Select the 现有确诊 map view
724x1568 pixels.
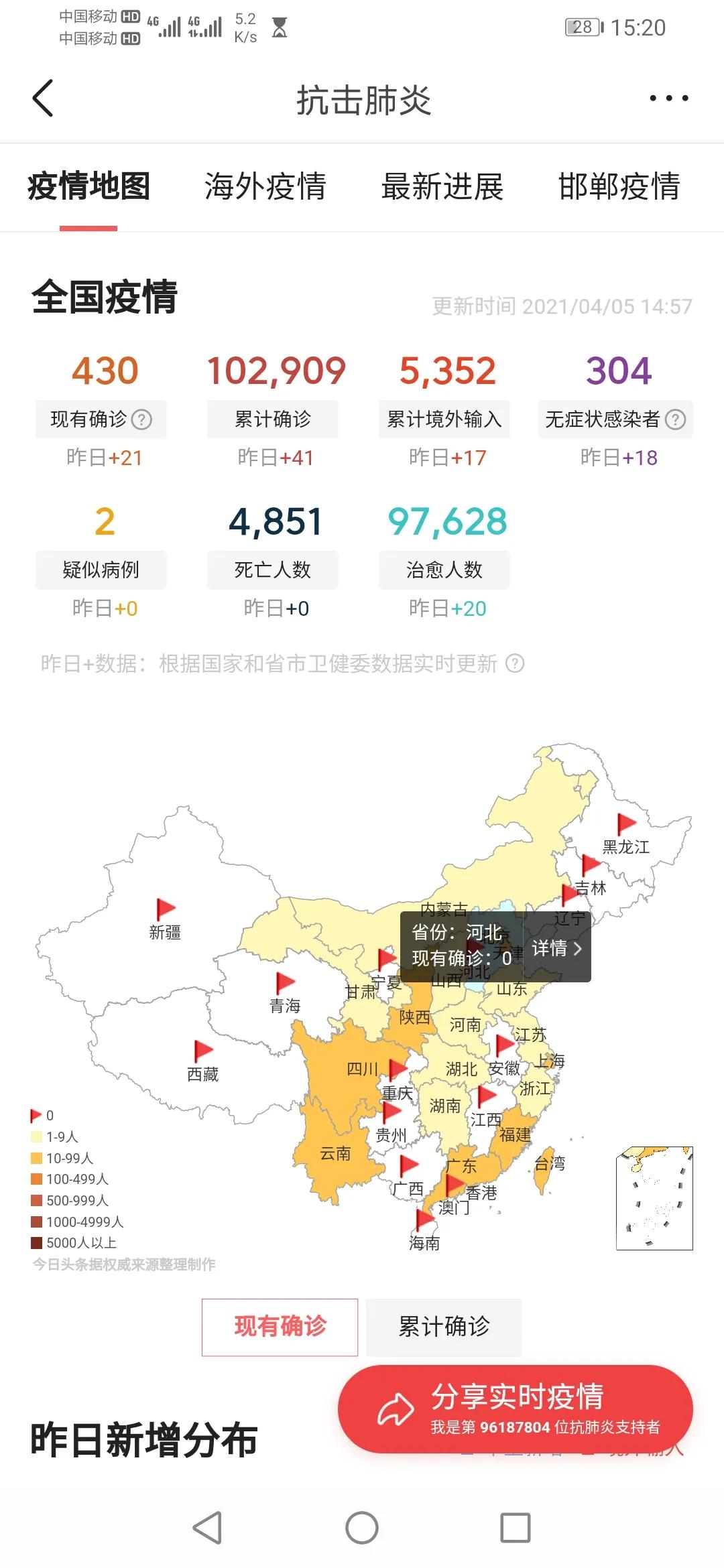coord(280,1327)
